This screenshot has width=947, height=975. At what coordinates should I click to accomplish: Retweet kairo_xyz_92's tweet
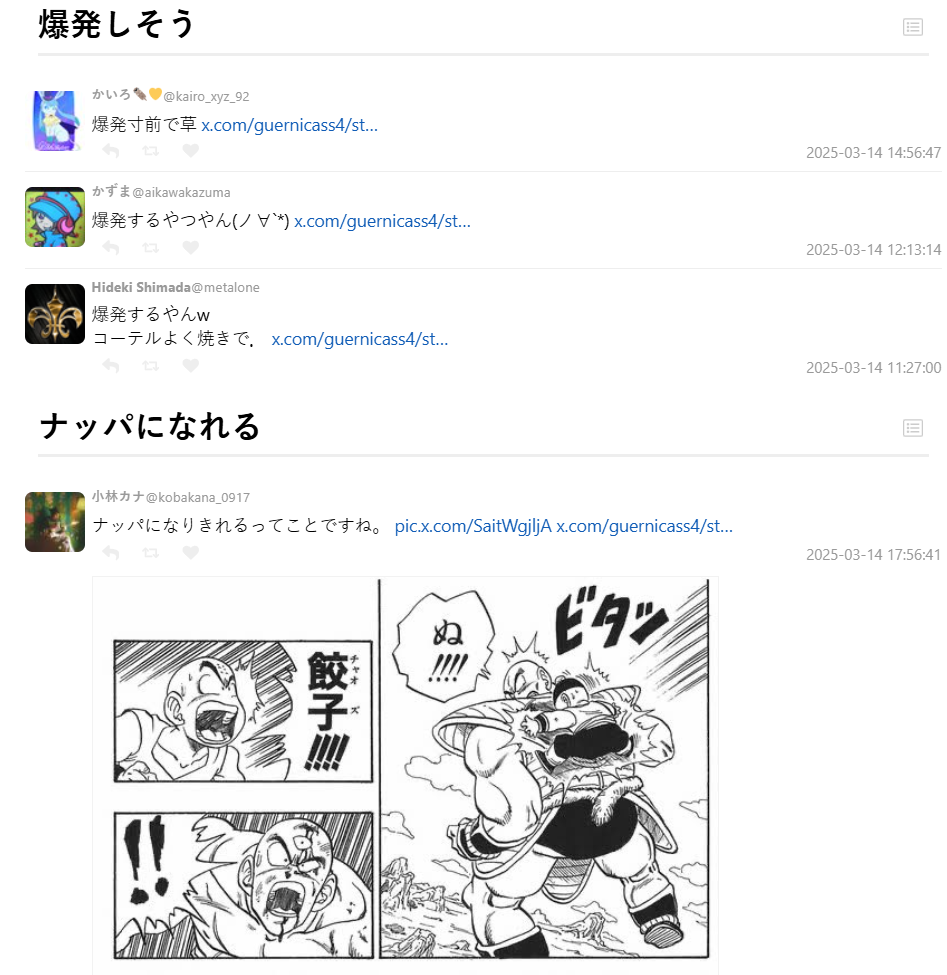pos(151,151)
